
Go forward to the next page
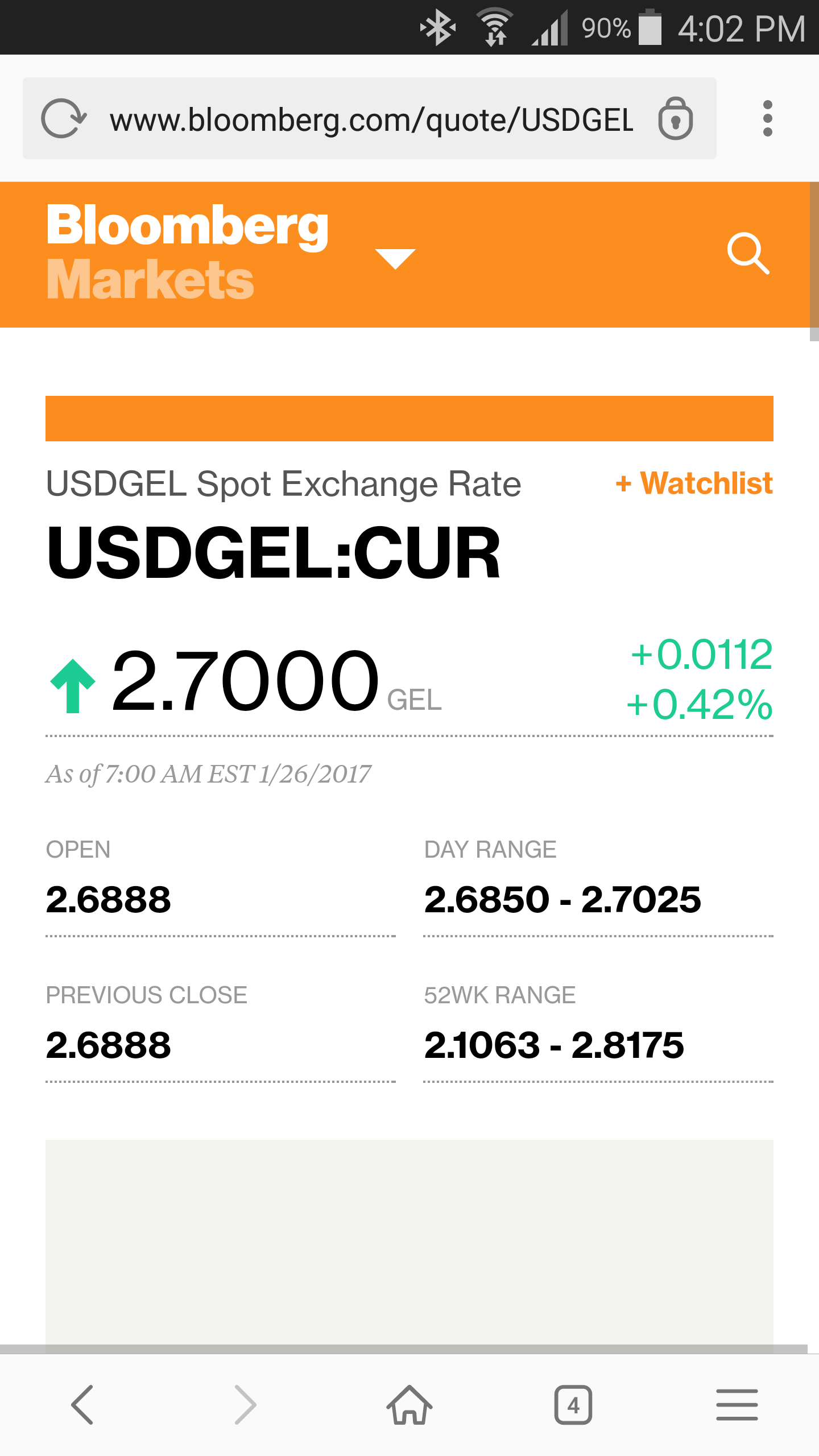coord(246,1404)
